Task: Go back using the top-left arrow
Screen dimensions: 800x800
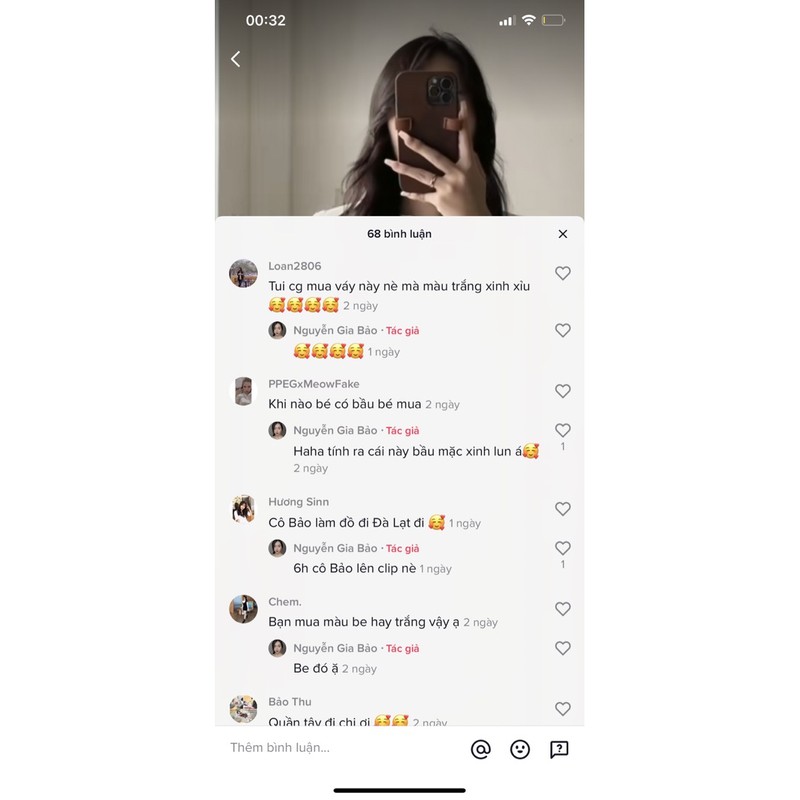Action: tap(236, 59)
